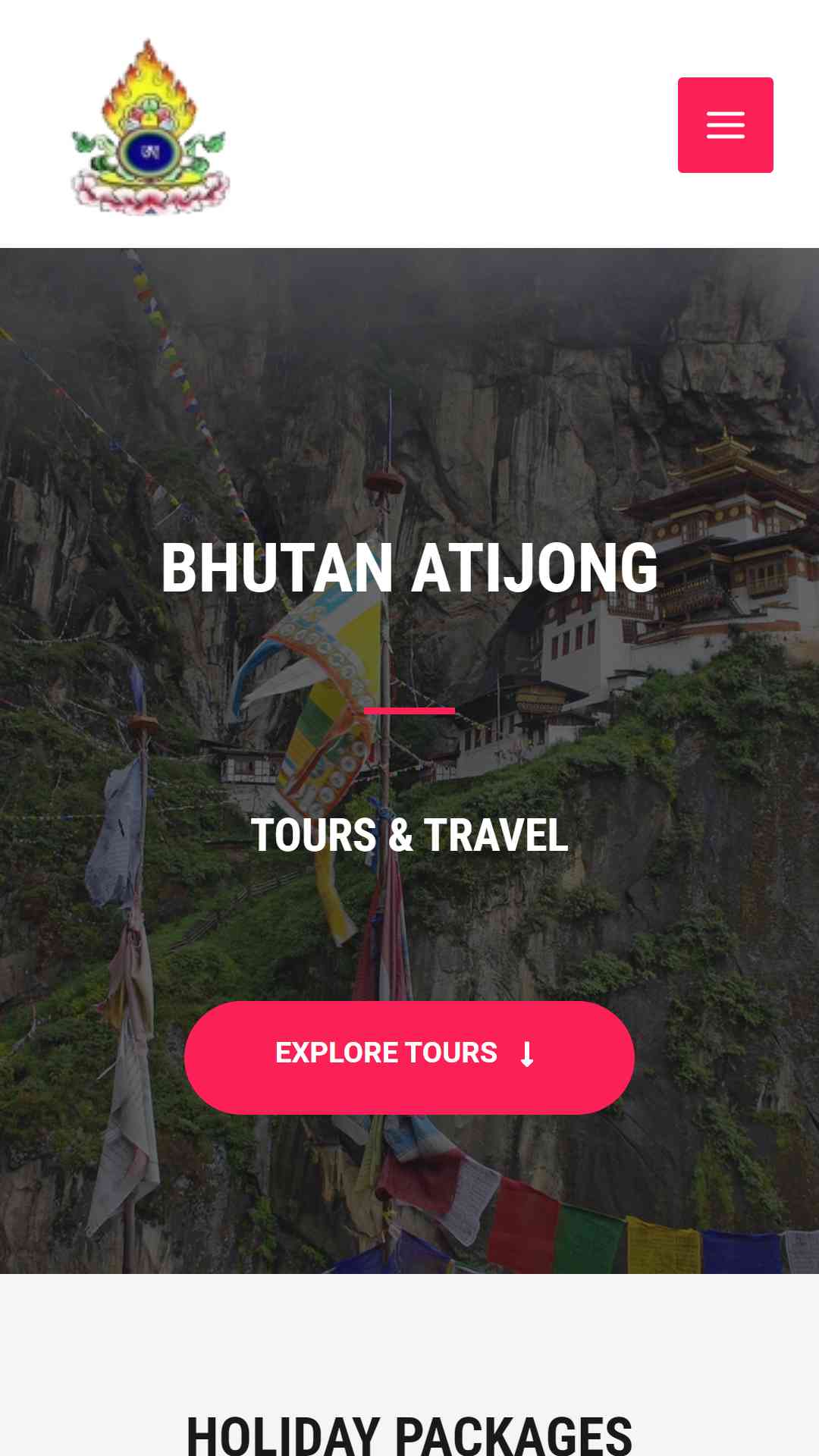Viewport: 819px width, 1456px height.
Task: Tap the Bhutan Atijong site logo
Action: 150,127
